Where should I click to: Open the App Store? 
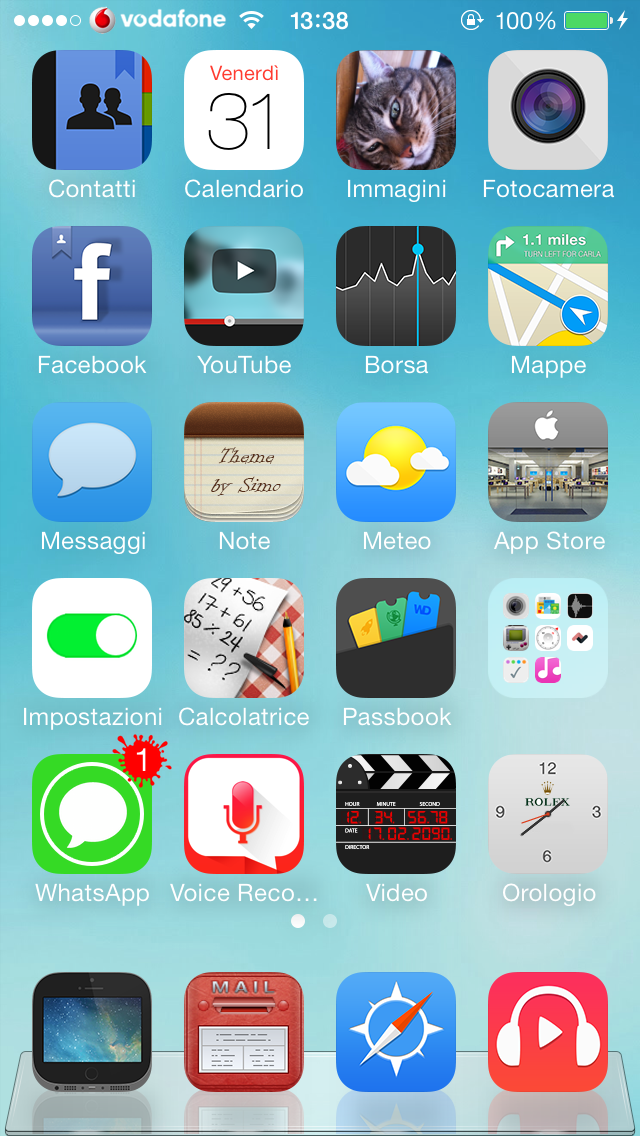pos(548,462)
